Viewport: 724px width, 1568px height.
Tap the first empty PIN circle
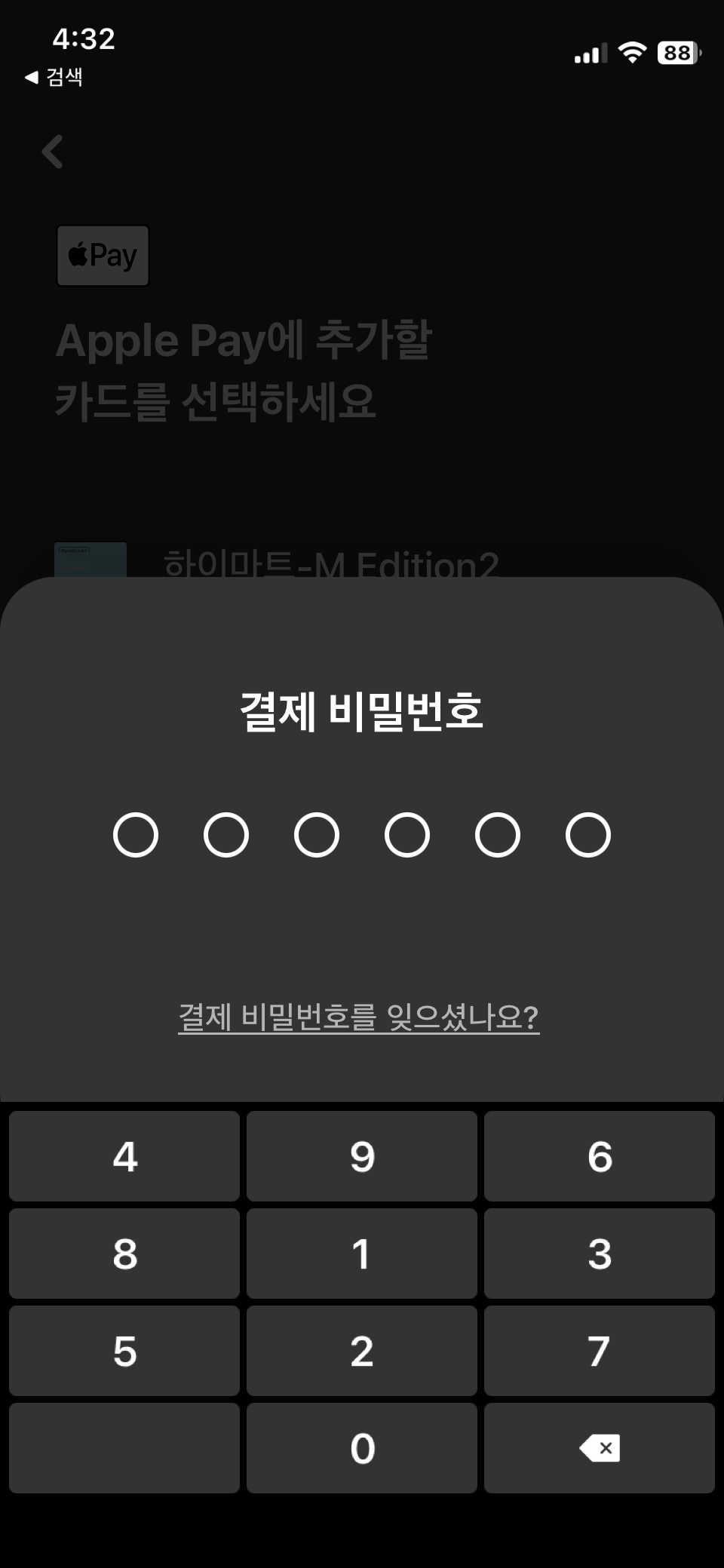tap(136, 835)
